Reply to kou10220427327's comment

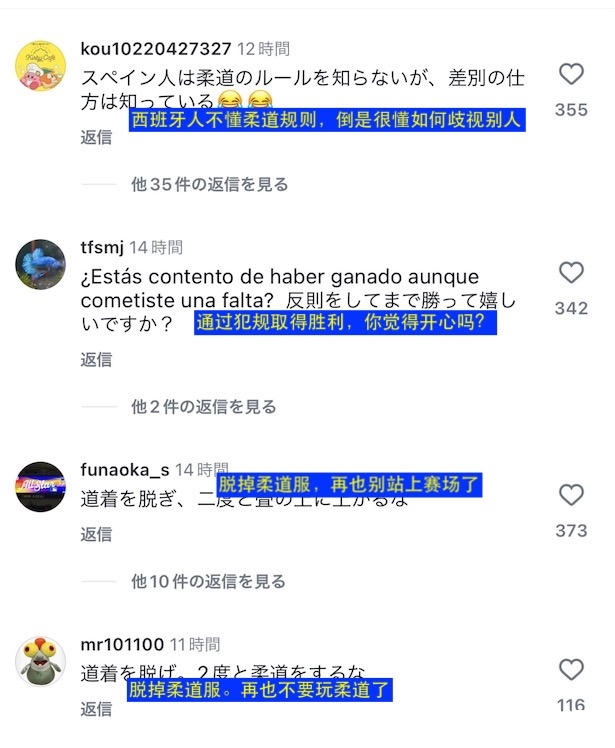(x=96, y=138)
